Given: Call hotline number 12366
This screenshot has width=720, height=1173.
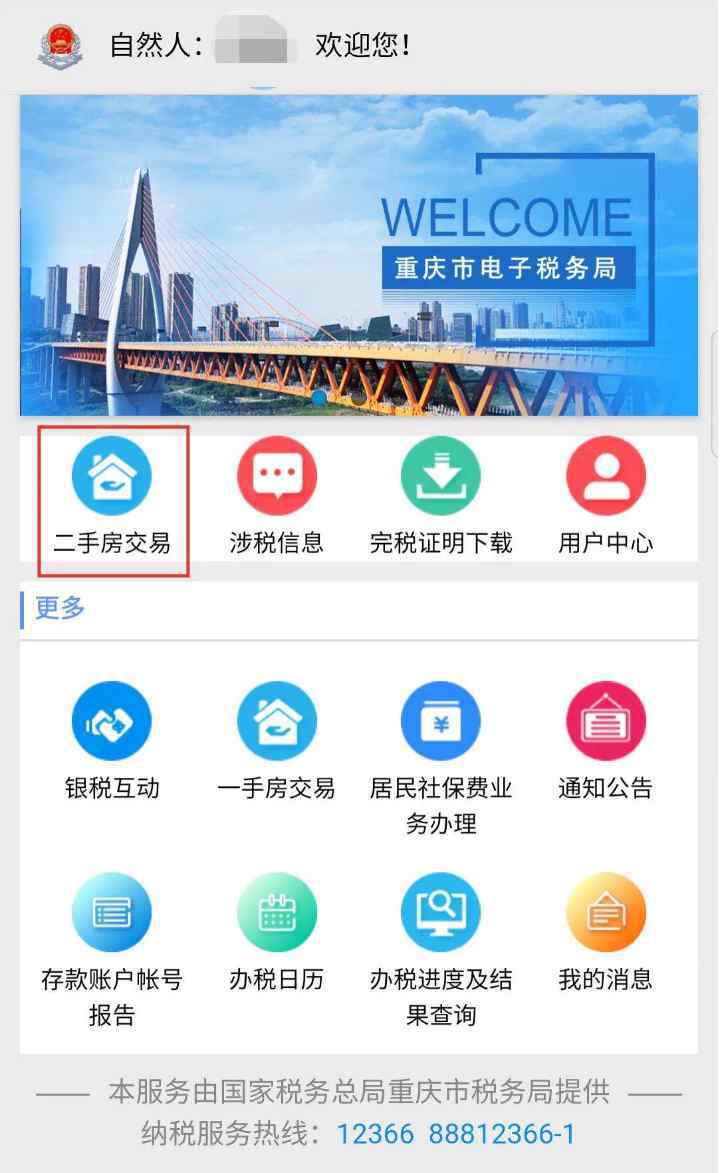Looking at the screenshot, I should 375,1134.
